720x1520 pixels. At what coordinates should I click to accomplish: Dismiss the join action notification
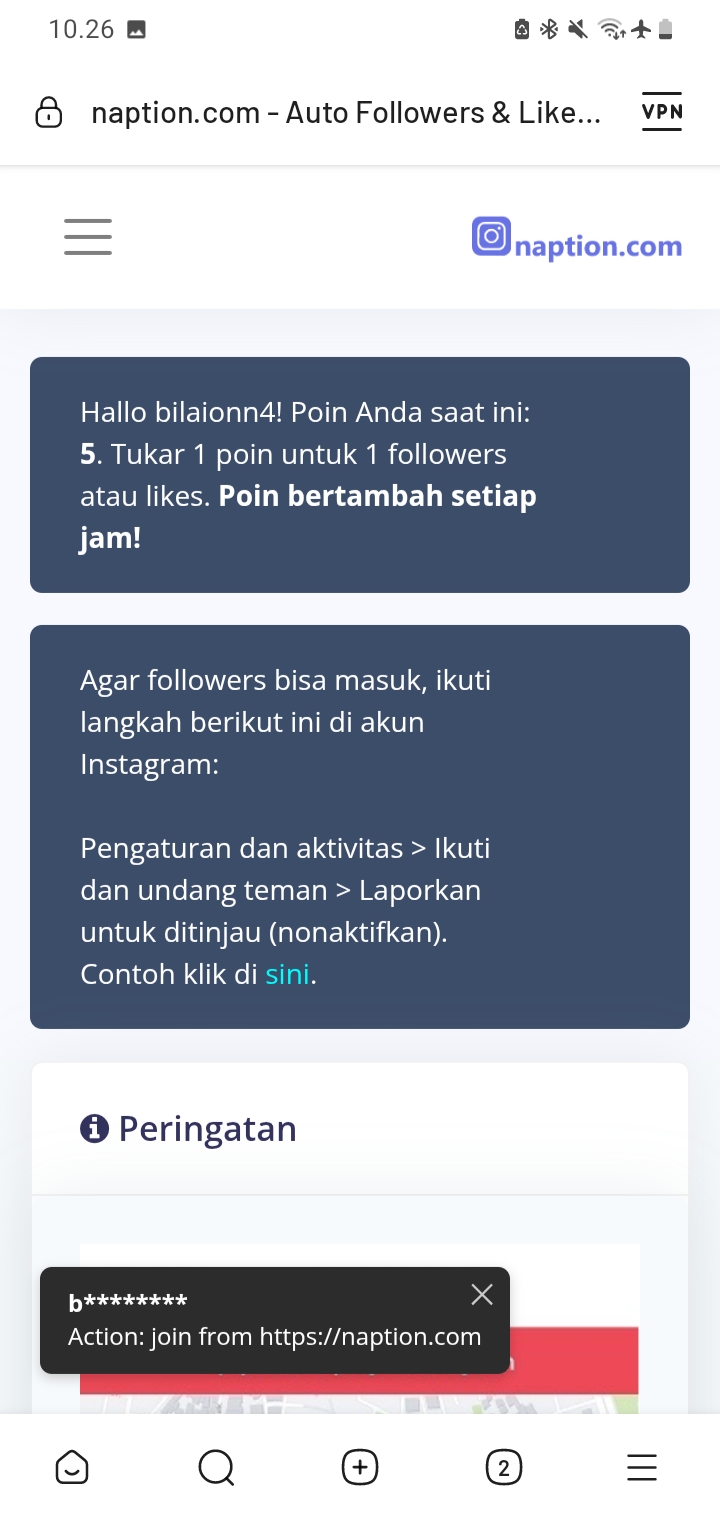click(x=482, y=1295)
